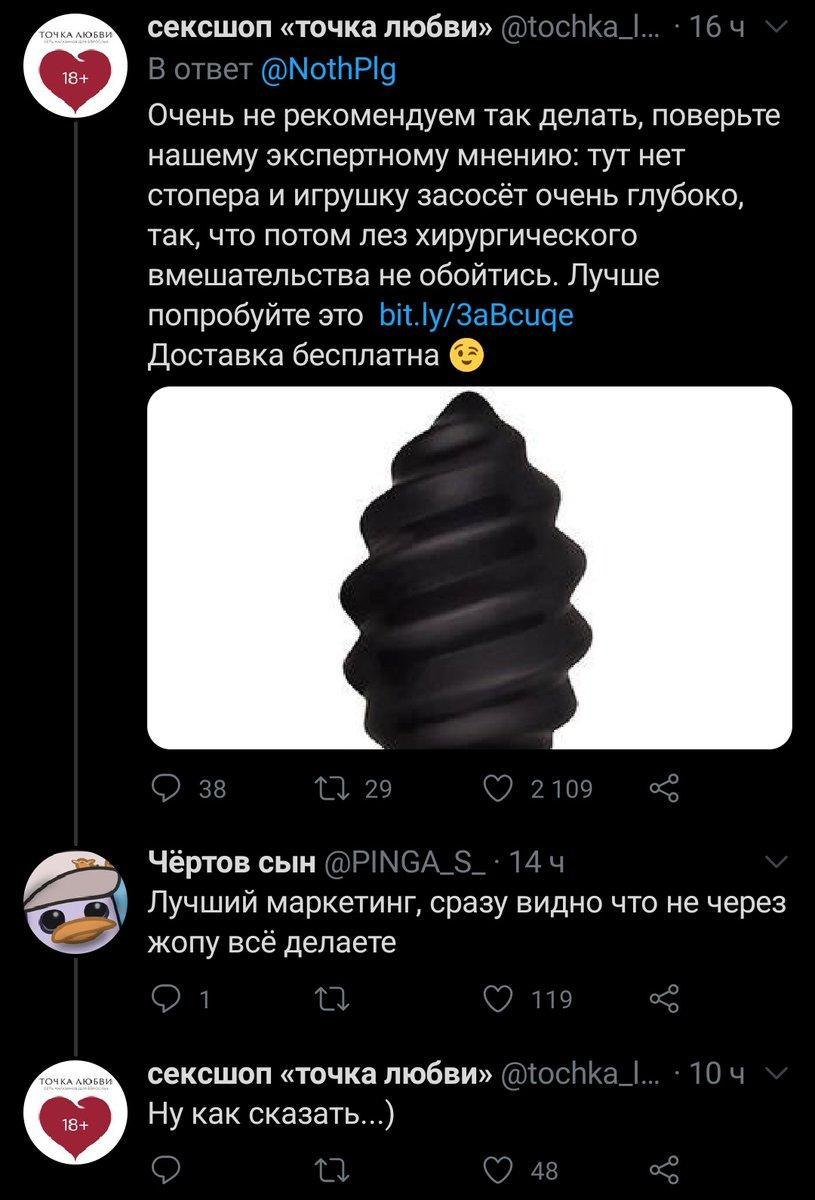Share the tweet with the image
This screenshot has height=1200, width=815.
pyautogui.click(x=664, y=790)
